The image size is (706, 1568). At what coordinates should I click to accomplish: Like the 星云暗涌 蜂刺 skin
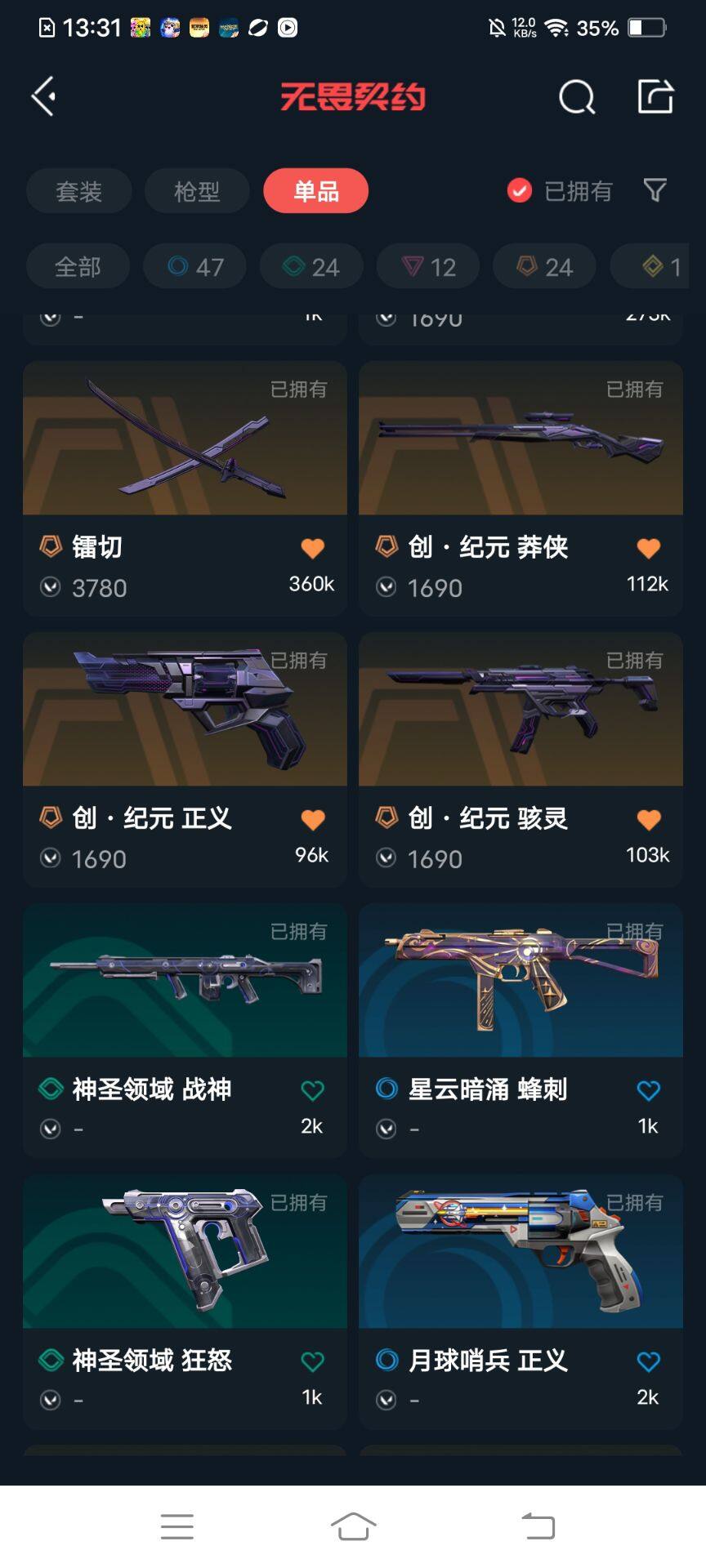click(x=649, y=1090)
